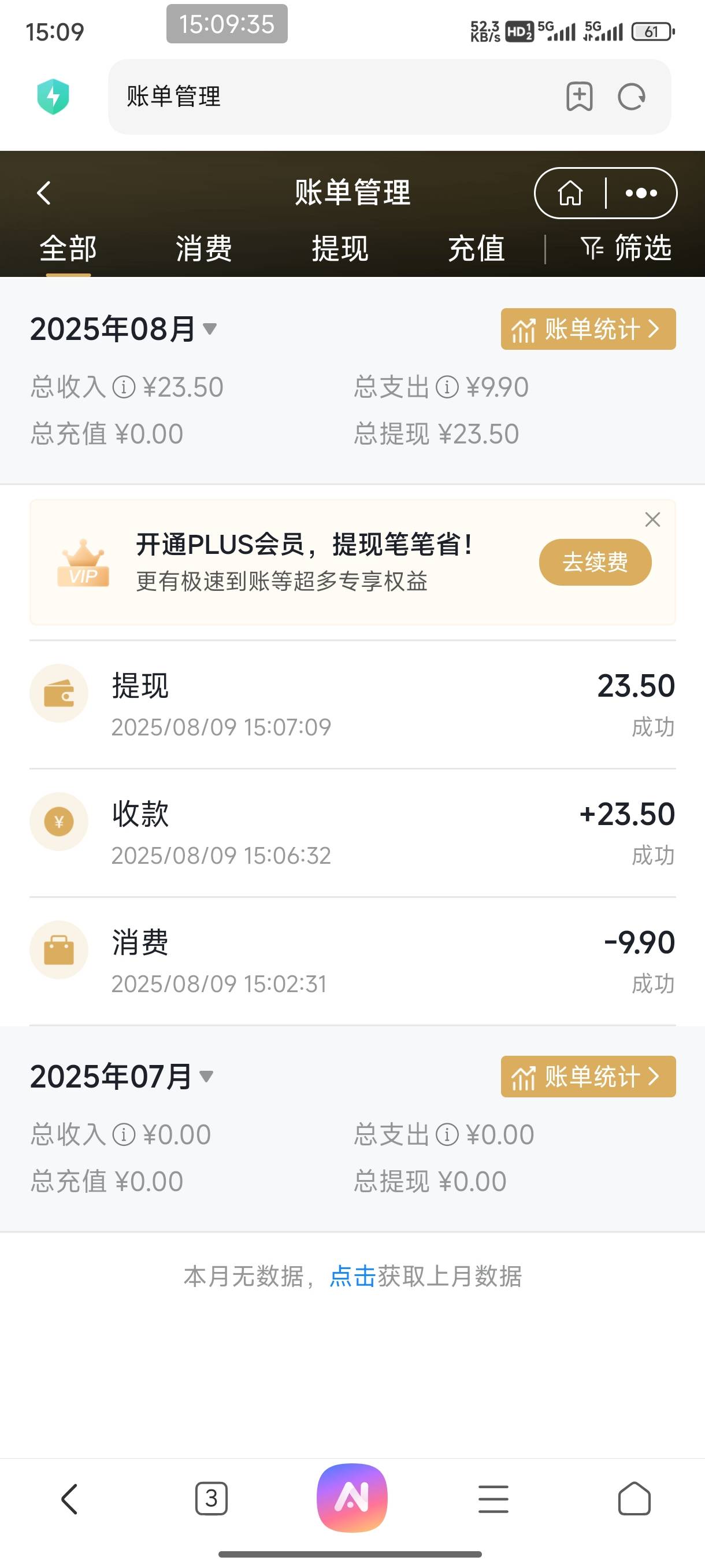Viewport: 705px width, 1568px height.
Task: Open 账单统计 for 2025年08月
Action: point(588,329)
